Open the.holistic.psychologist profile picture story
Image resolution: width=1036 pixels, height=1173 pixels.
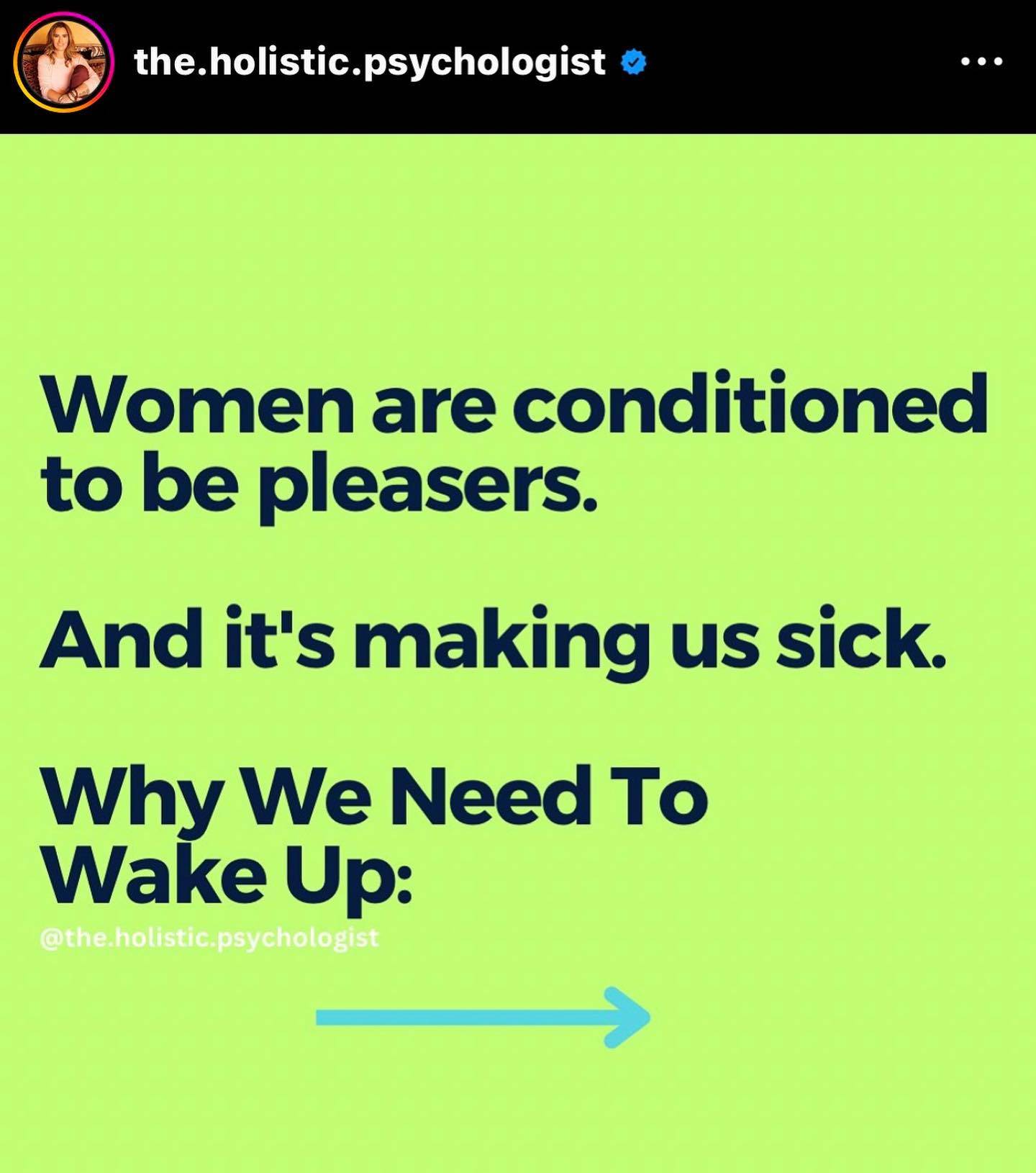(x=63, y=63)
